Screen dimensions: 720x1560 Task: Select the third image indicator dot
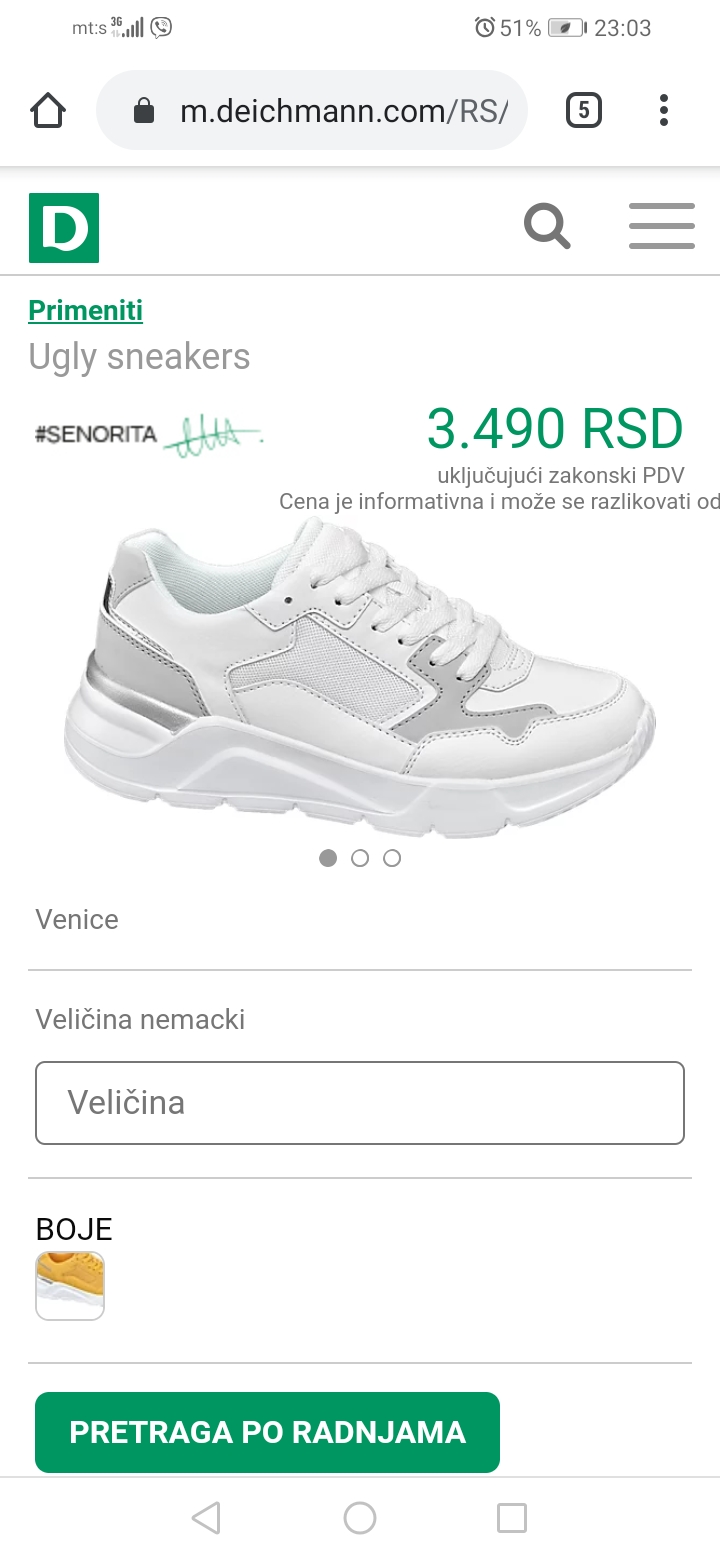(392, 858)
